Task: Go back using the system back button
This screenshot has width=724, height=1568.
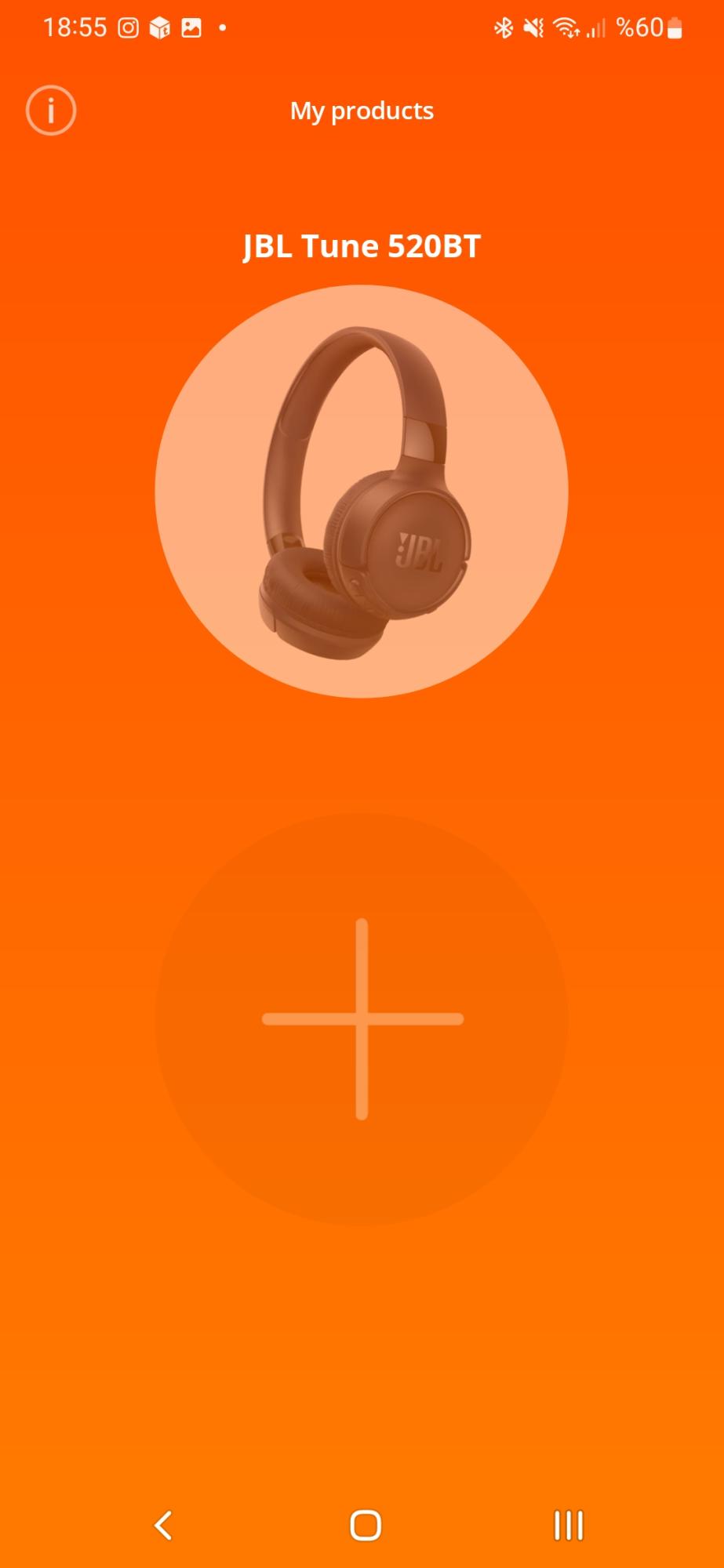Action: coord(163,1526)
